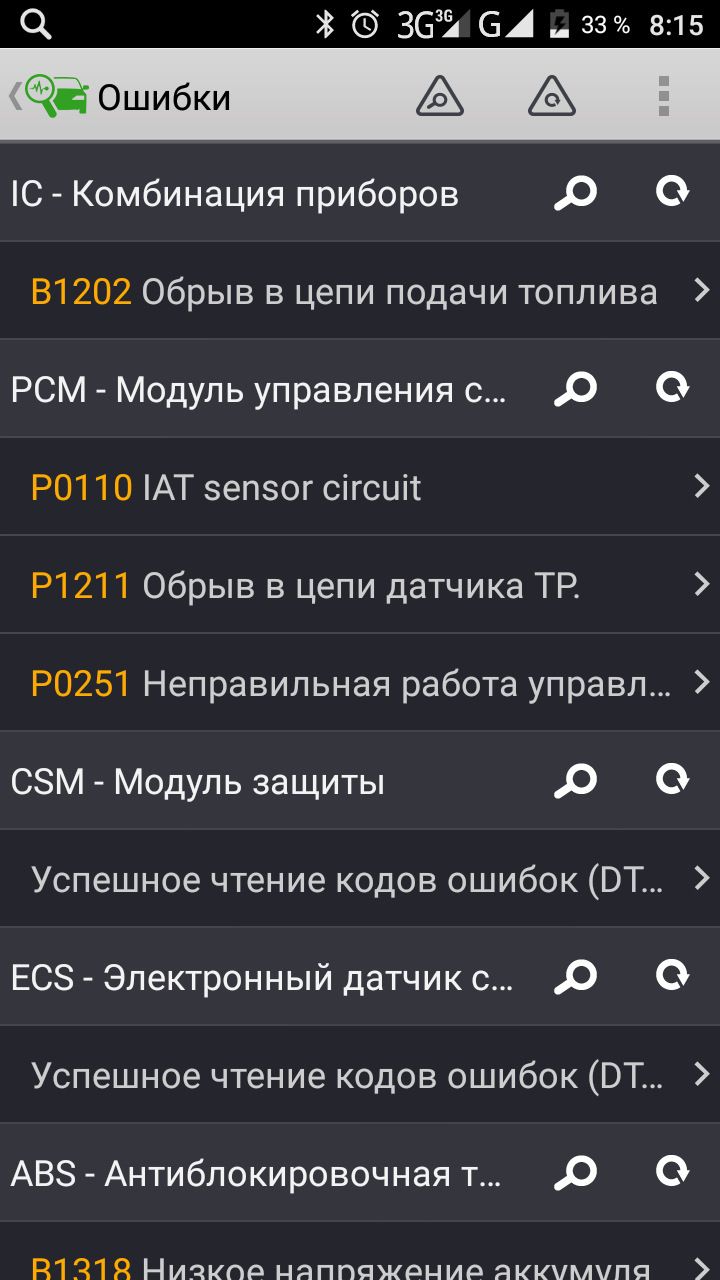Image resolution: width=720 pixels, height=1280 pixels.
Task: View details for error P1211
Action: click(360, 585)
